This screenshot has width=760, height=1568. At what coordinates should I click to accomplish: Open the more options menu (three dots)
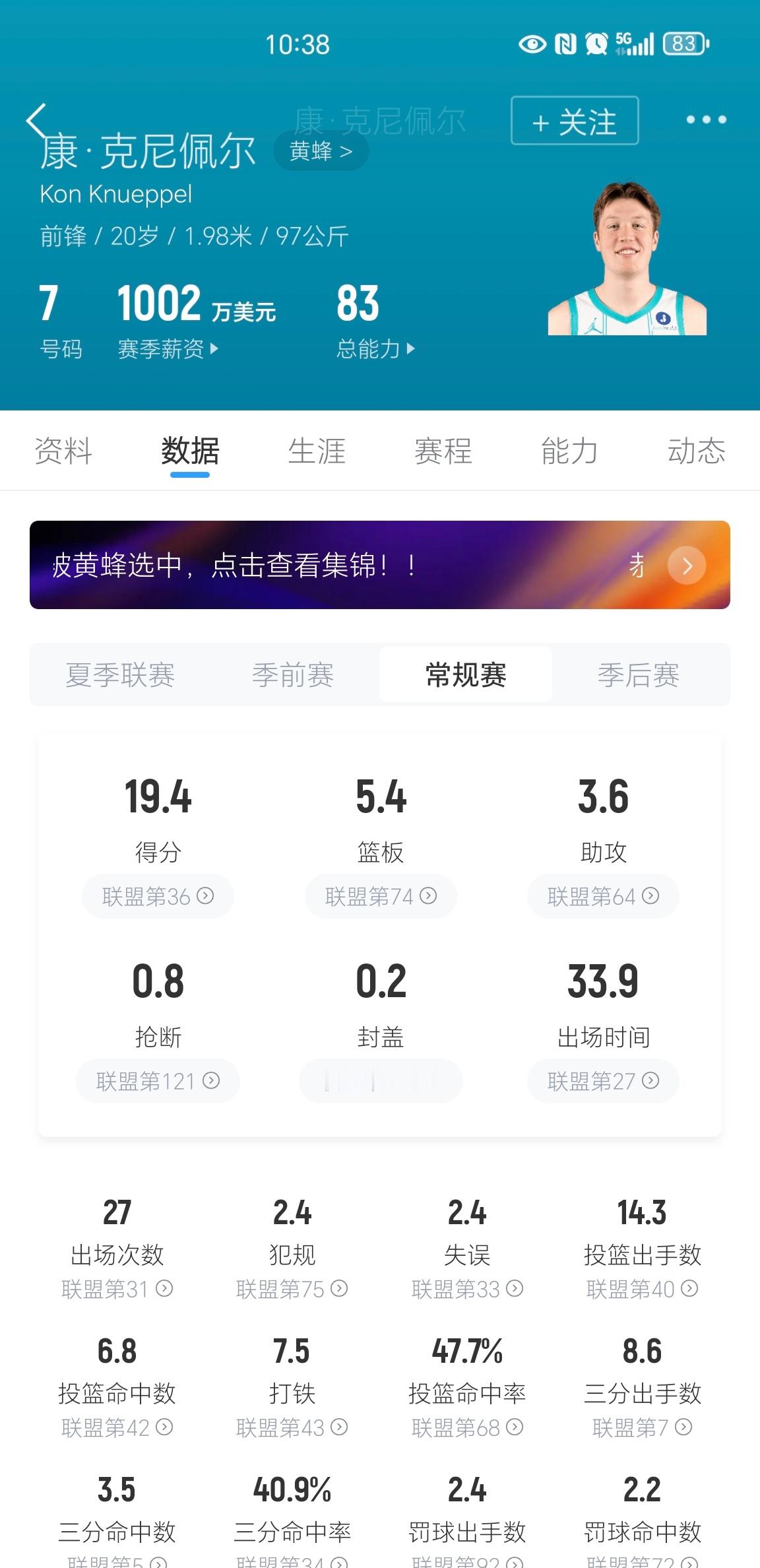(706, 119)
